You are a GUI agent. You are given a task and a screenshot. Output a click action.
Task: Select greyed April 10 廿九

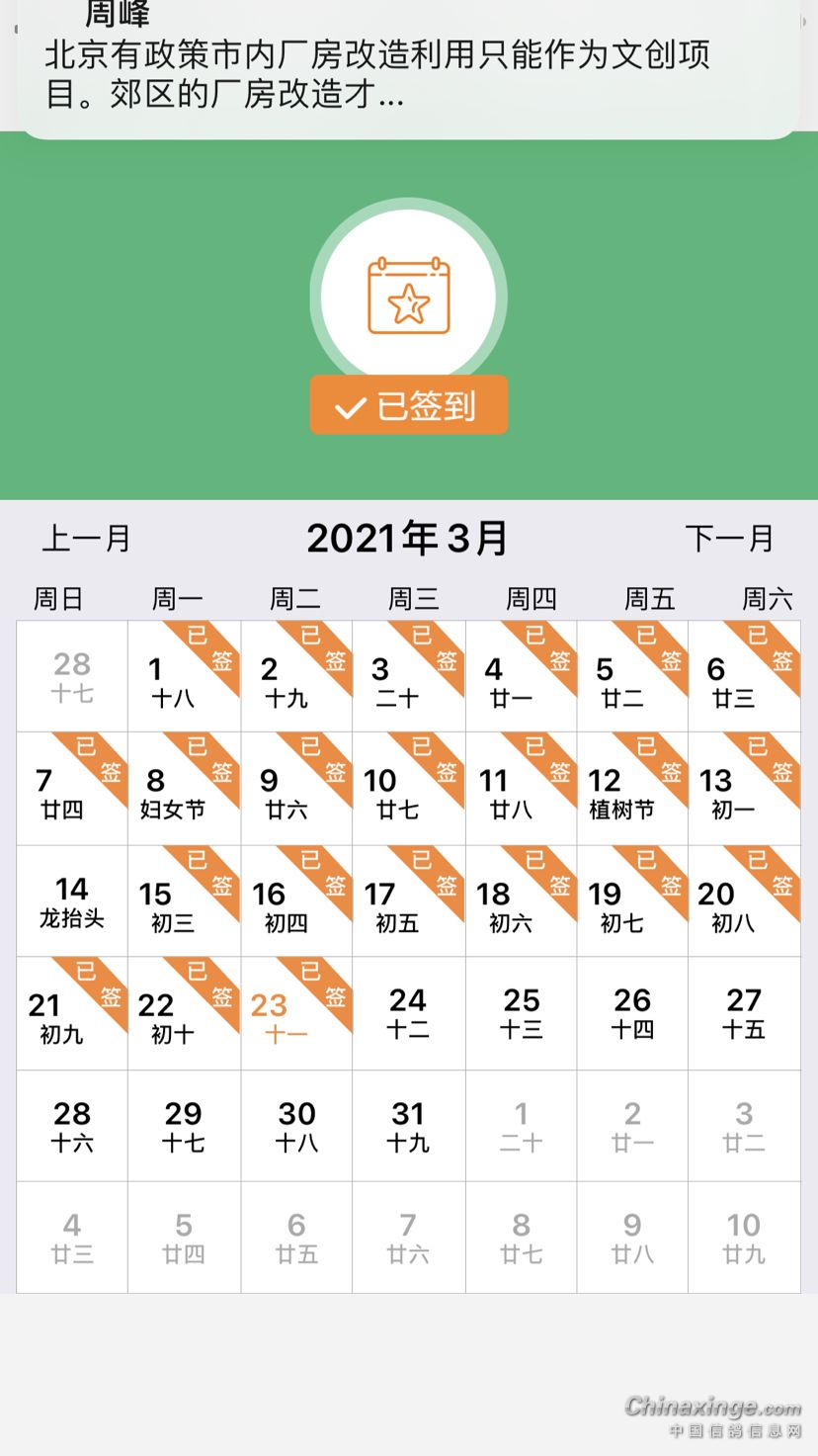coord(744,1238)
